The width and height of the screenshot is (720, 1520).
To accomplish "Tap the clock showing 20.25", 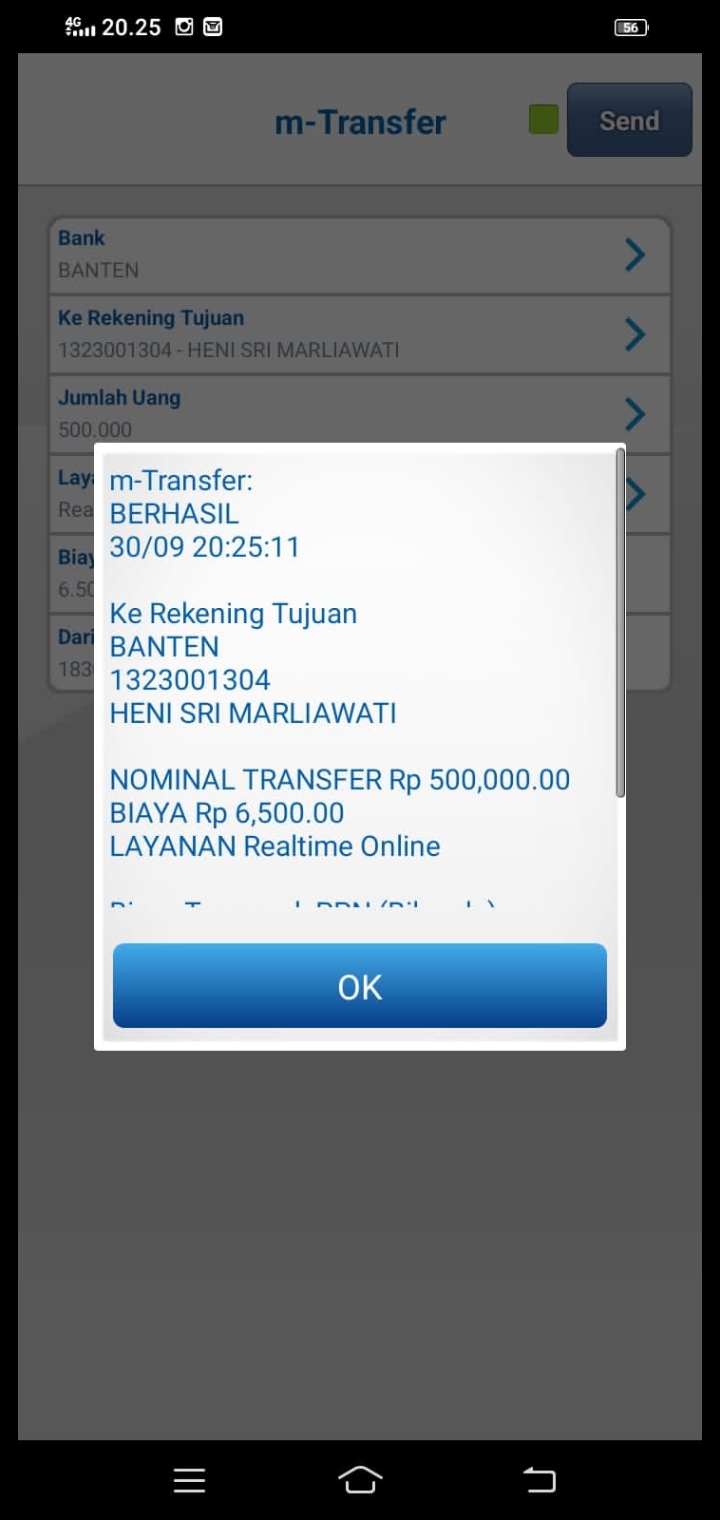I will (x=131, y=27).
